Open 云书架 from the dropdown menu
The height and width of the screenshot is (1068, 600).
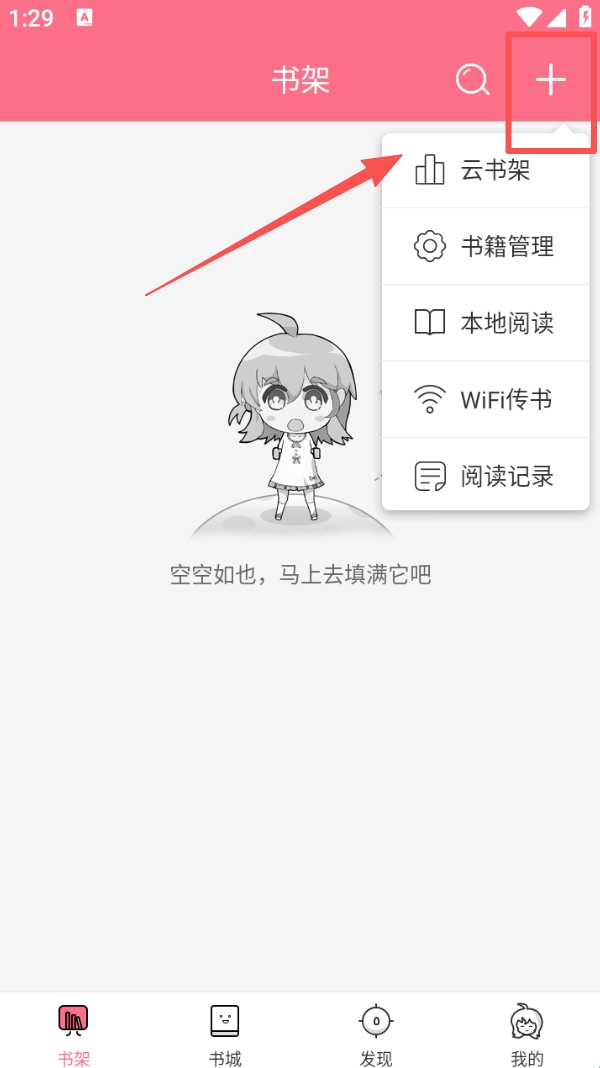point(485,170)
